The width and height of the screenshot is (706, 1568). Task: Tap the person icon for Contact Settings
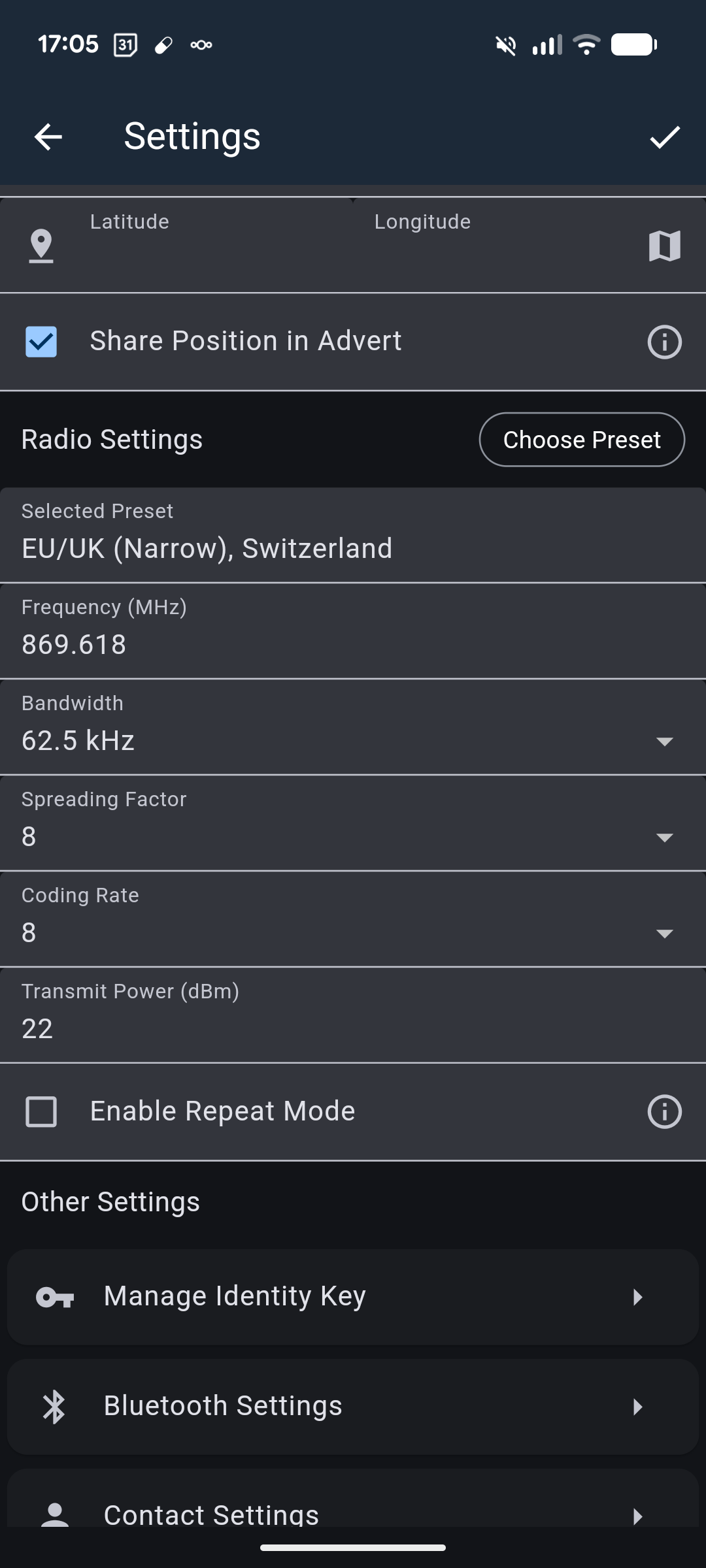pyautogui.click(x=55, y=1513)
